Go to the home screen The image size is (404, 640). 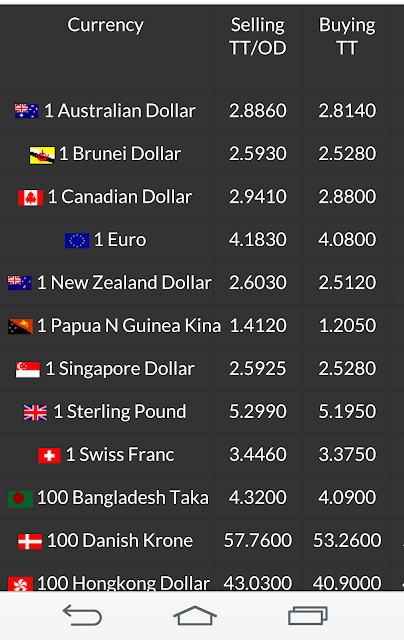click(195, 615)
